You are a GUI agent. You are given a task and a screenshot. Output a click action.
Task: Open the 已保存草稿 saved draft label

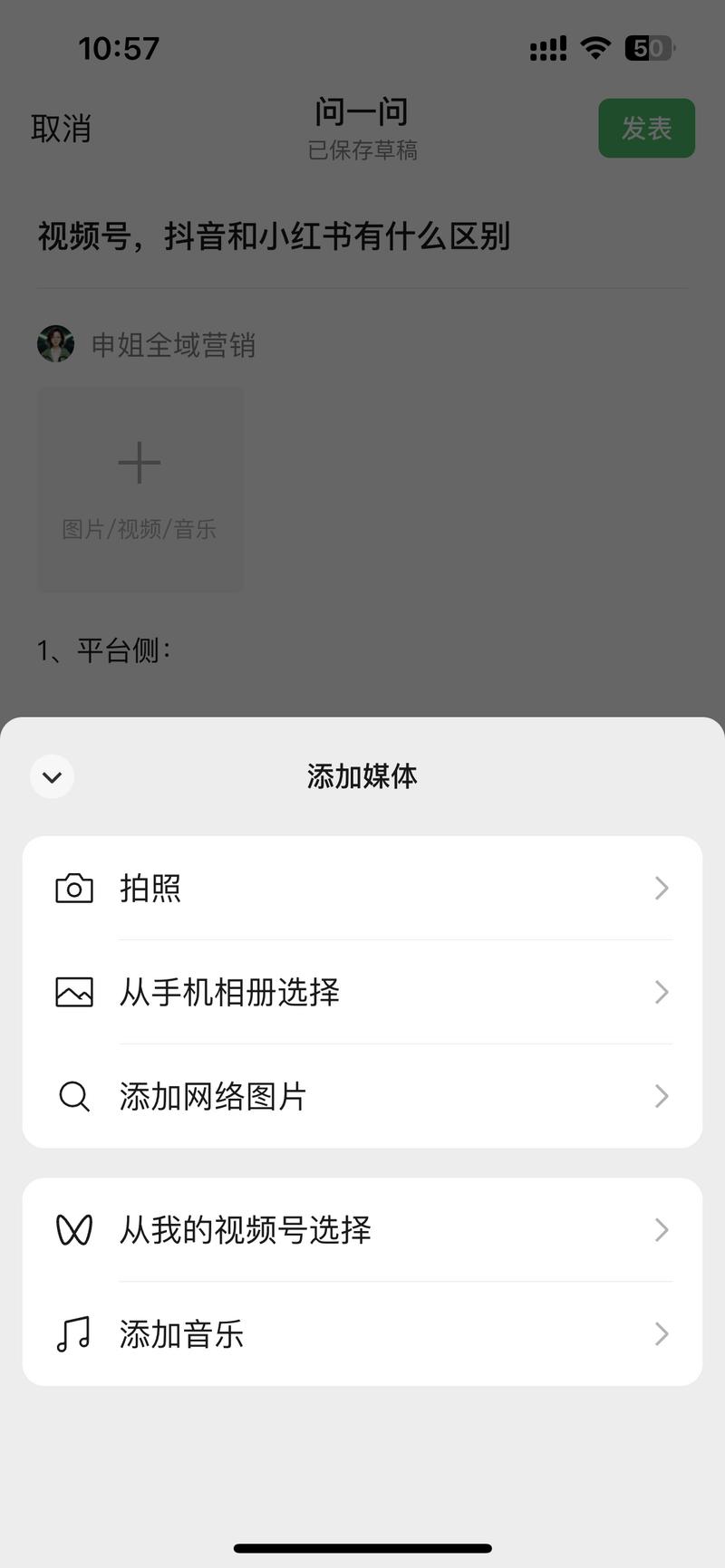click(x=362, y=149)
